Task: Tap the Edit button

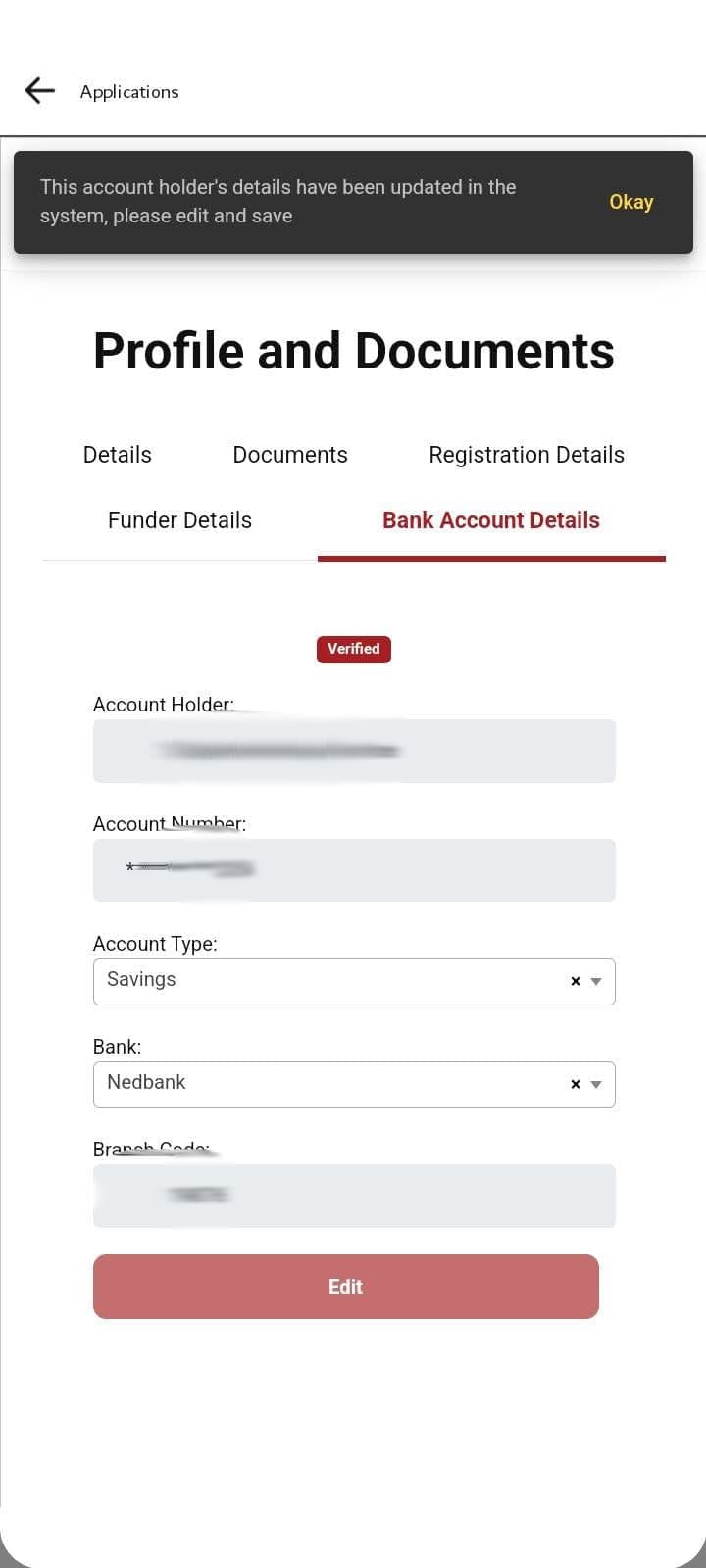Action: click(x=346, y=1287)
